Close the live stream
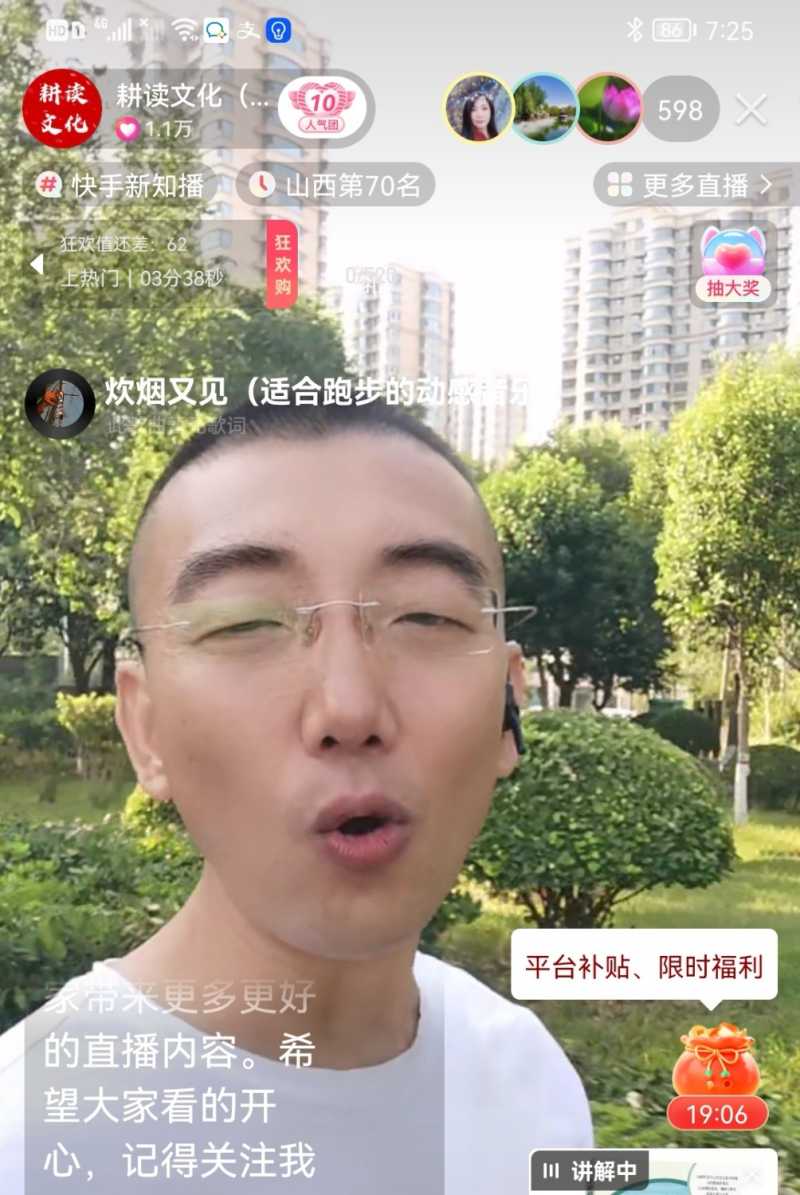Image resolution: width=800 pixels, height=1195 pixels. click(751, 109)
